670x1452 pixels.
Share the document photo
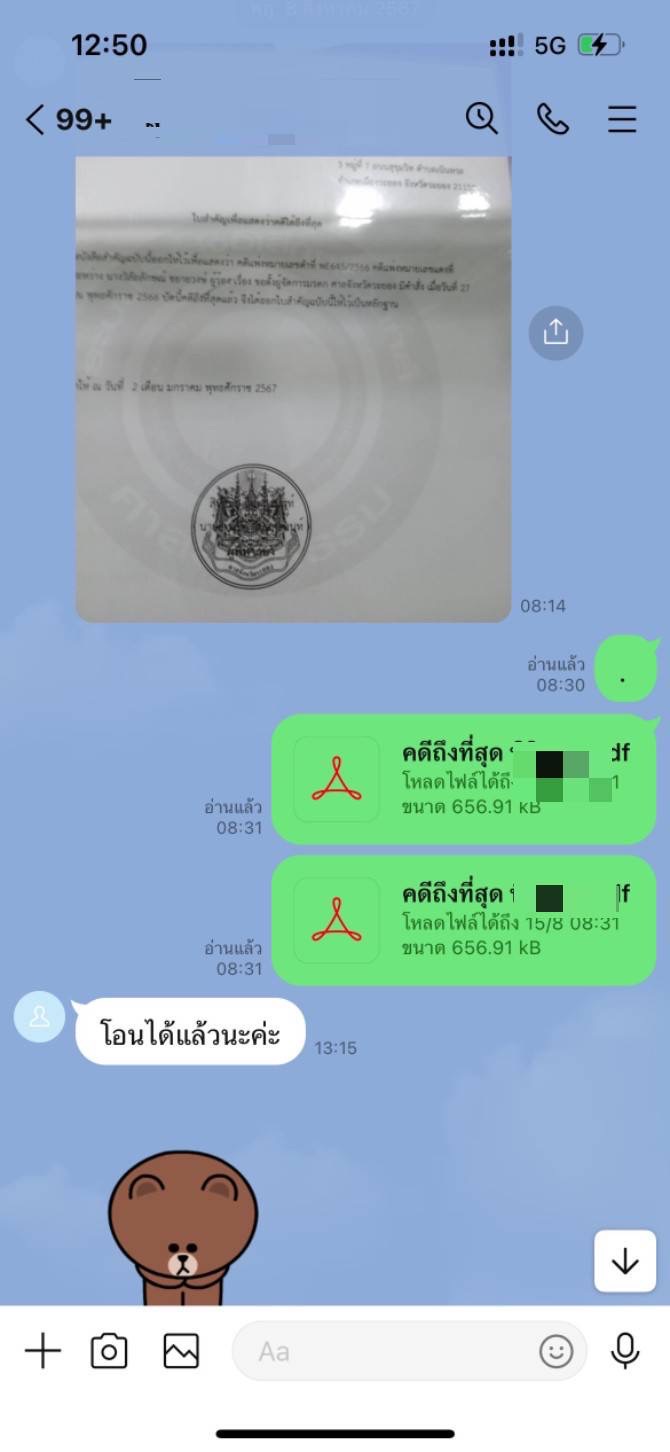[x=555, y=333]
